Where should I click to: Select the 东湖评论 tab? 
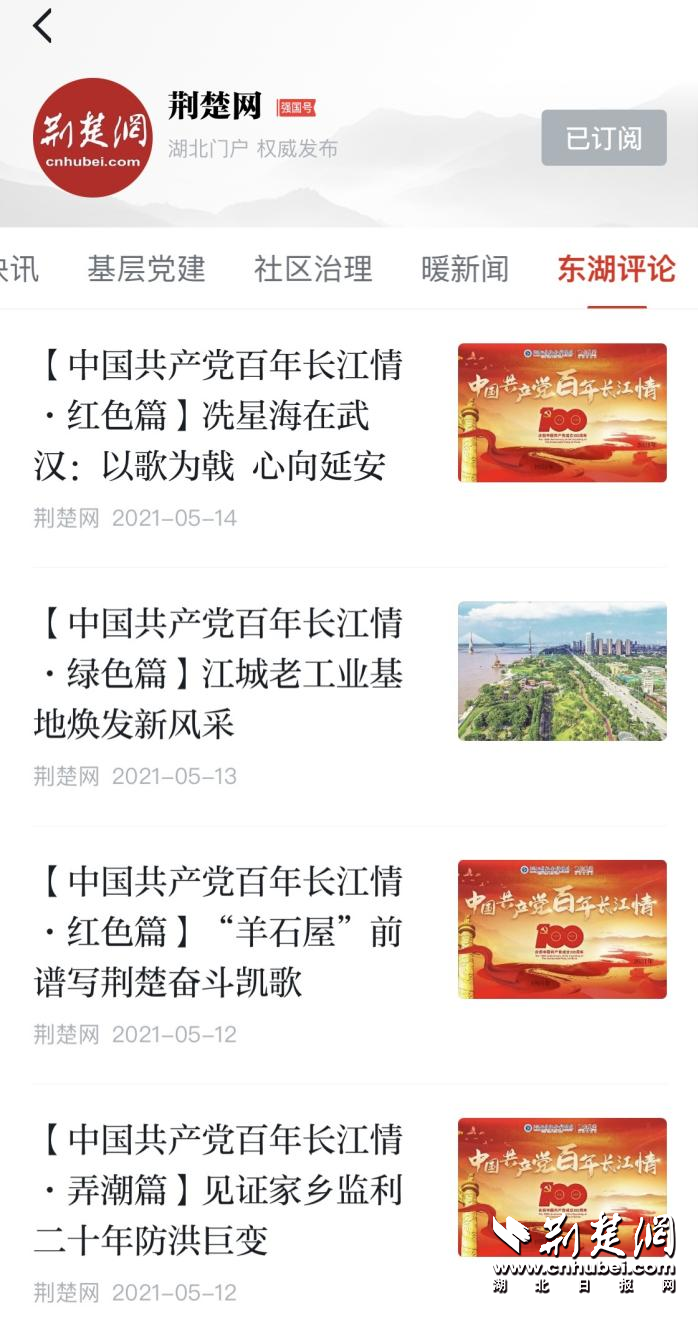click(616, 269)
